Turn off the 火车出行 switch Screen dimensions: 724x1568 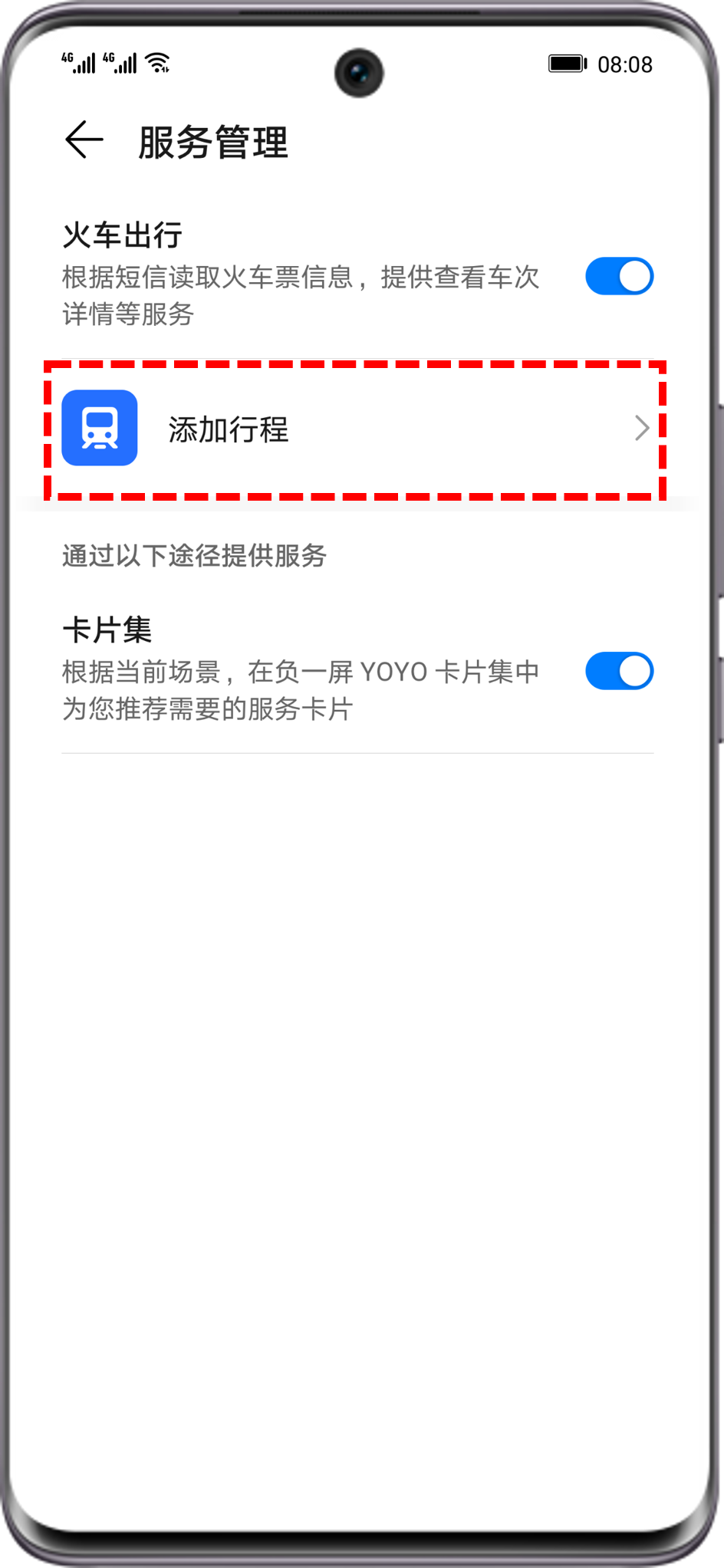pos(619,276)
